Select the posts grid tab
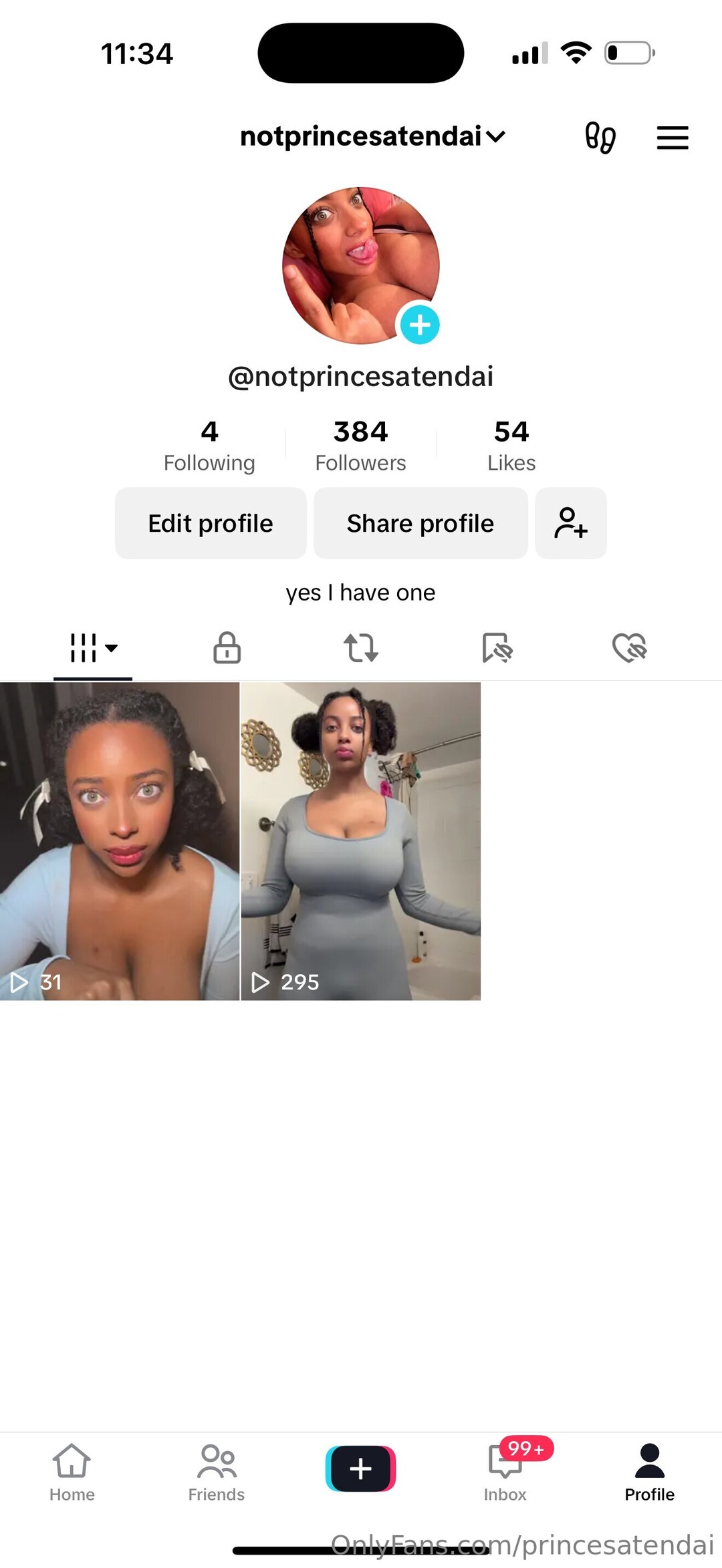Viewport: 722px width, 1568px height. coord(93,647)
